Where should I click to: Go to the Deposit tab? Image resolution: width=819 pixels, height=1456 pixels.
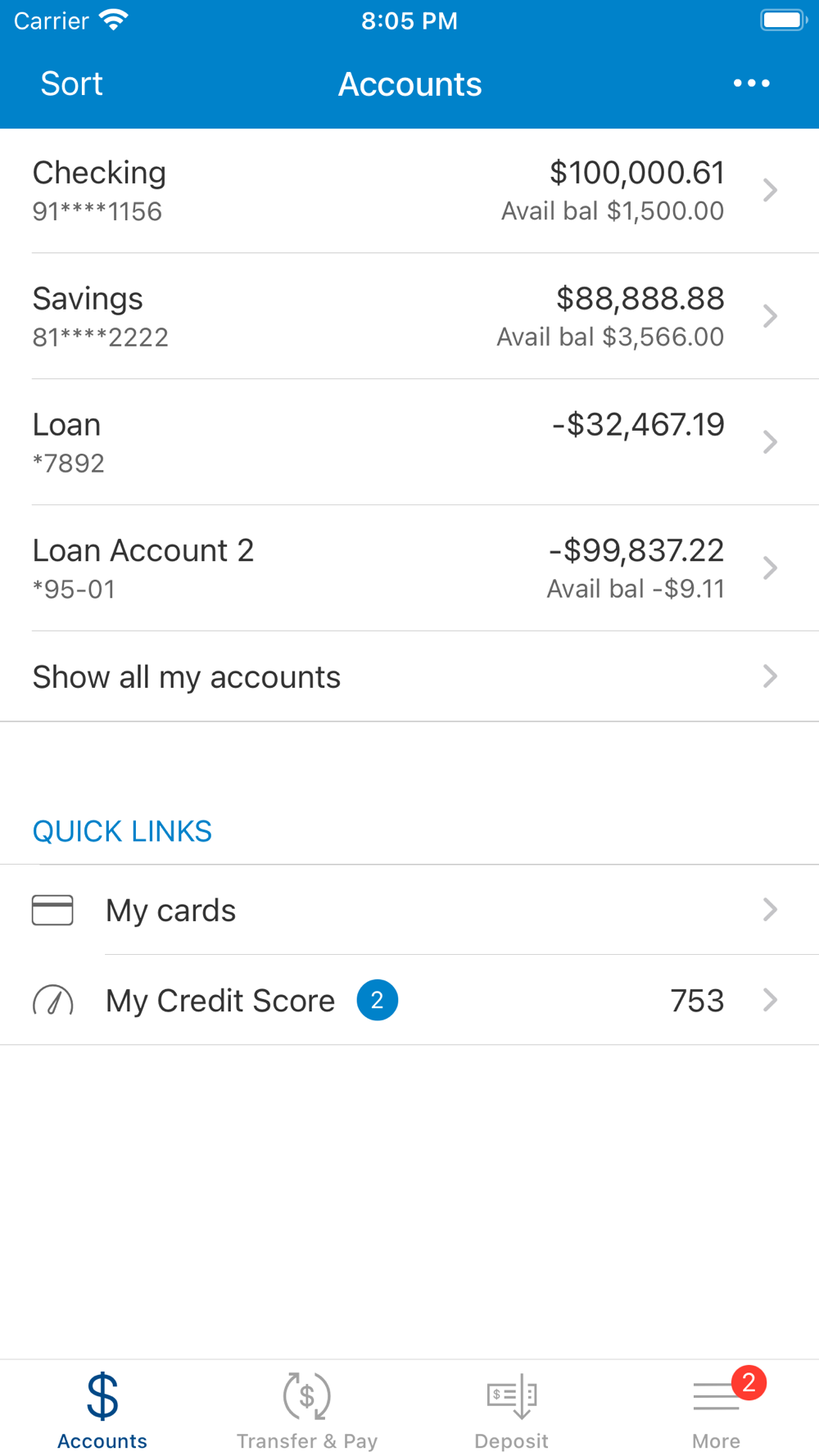click(512, 1410)
